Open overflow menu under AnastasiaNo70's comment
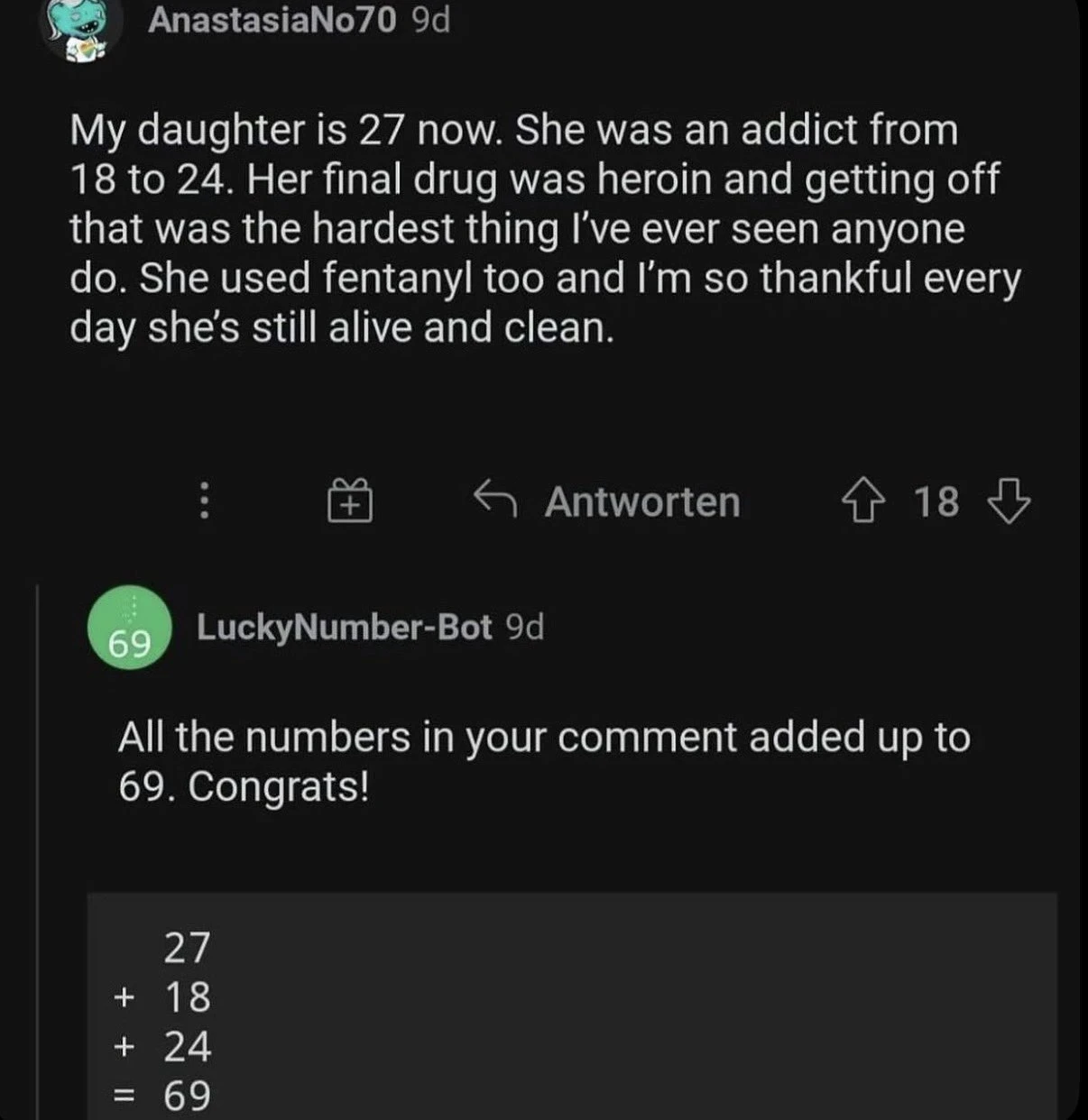 [205, 500]
